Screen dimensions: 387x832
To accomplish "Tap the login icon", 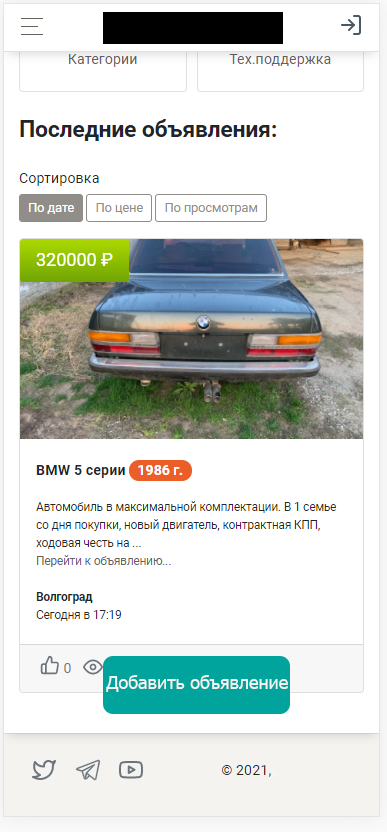I will coord(351,25).
